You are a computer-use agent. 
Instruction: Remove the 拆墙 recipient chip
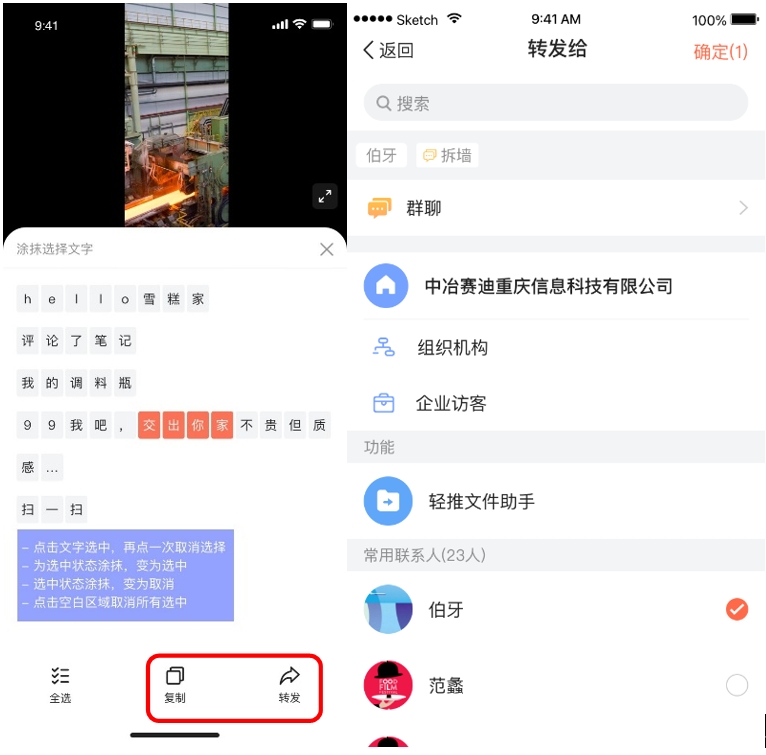coord(447,155)
